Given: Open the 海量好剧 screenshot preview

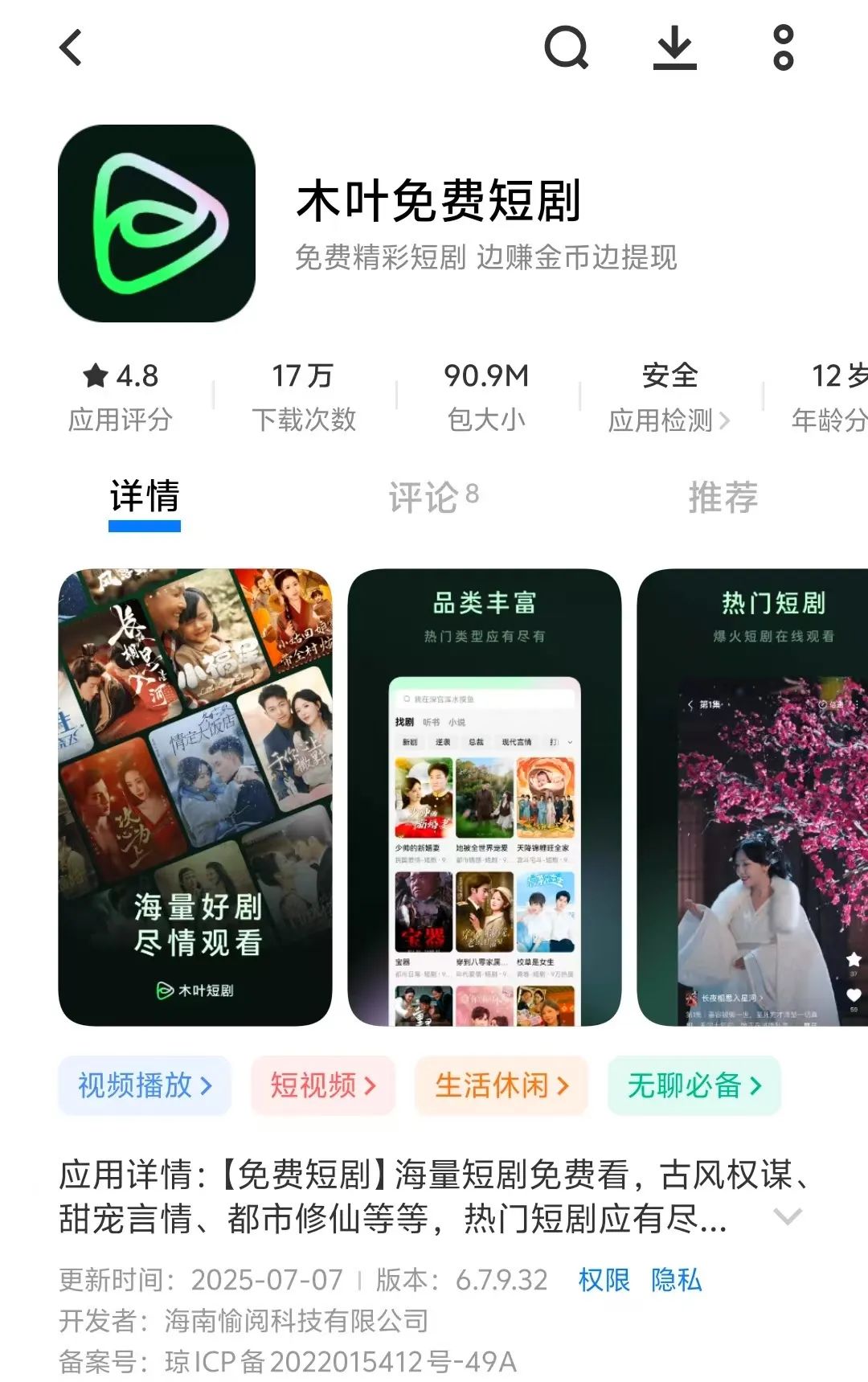Looking at the screenshot, I should click(x=195, y=797).
